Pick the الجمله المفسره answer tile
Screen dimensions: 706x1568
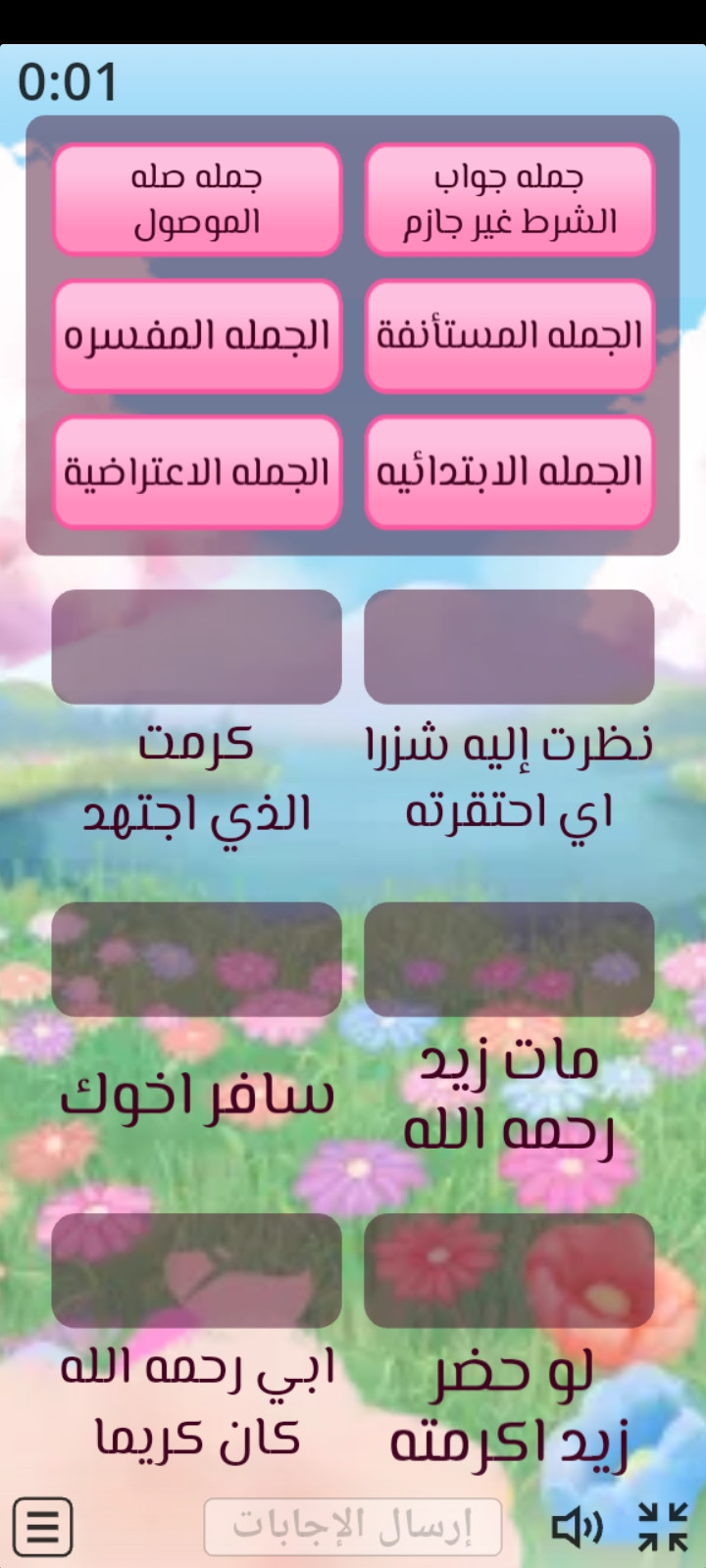[x=197, y=336]
